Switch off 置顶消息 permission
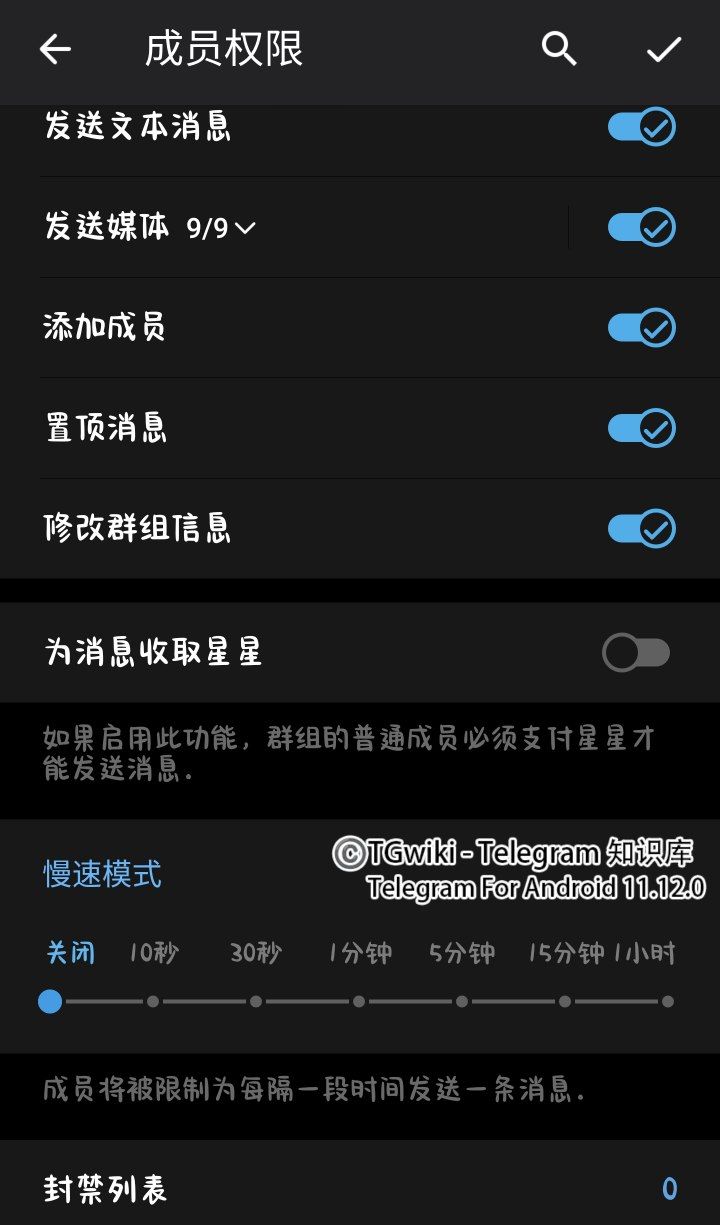The height and width of the screenshot is (1225, 720). pos(641,428)
